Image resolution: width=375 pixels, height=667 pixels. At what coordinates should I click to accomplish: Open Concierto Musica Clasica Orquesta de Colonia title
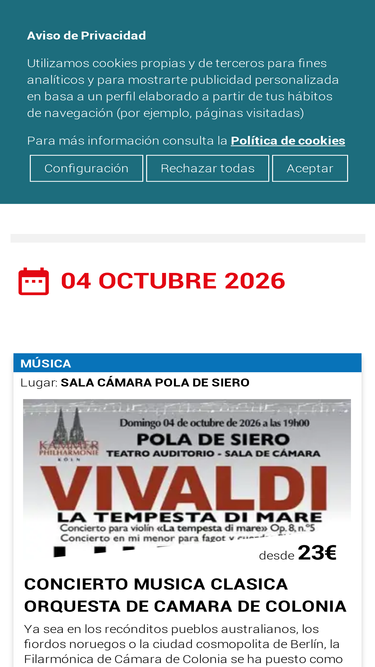(x=185, y=595)
